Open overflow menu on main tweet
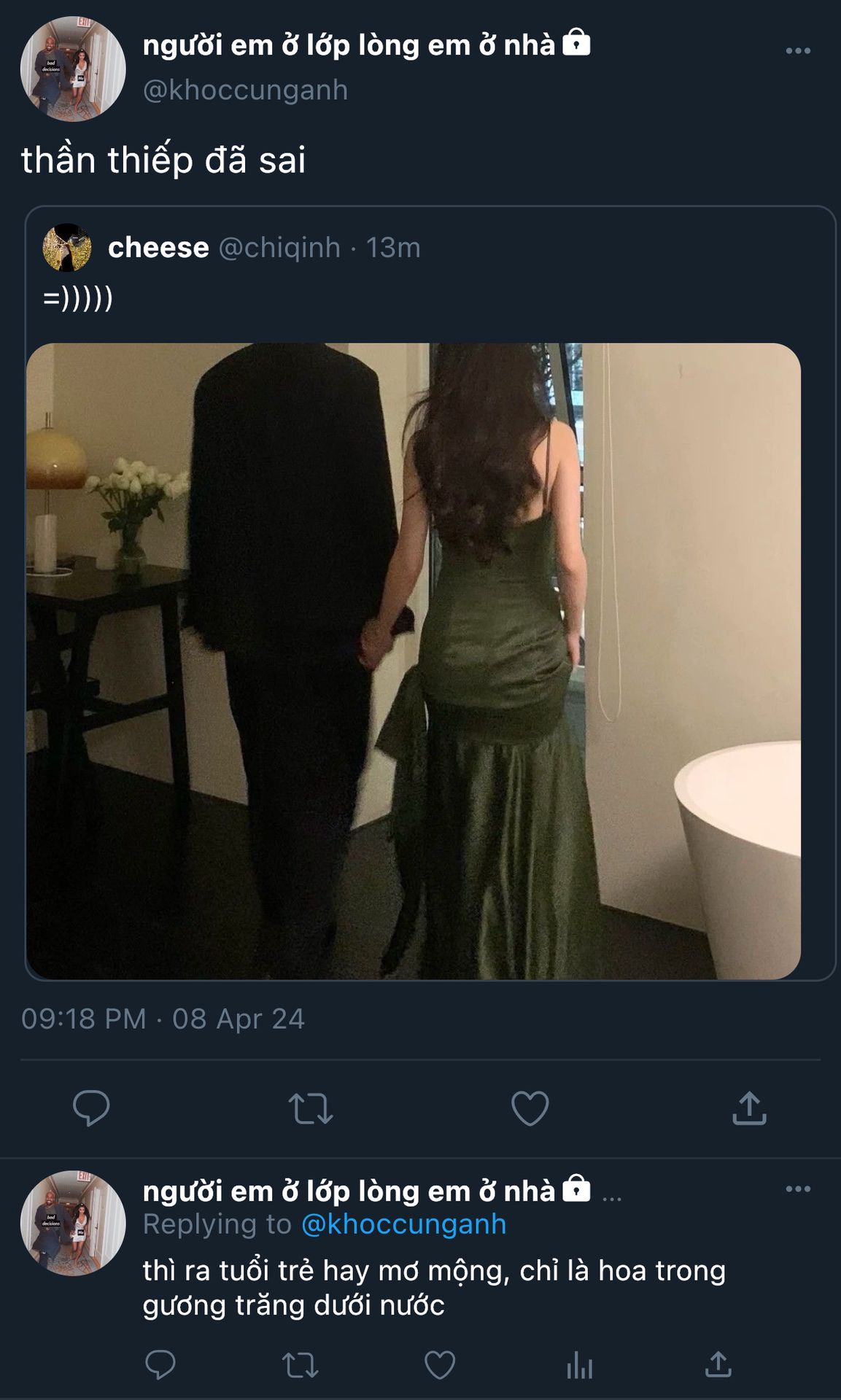The image size is (841, 1400). 797,51
